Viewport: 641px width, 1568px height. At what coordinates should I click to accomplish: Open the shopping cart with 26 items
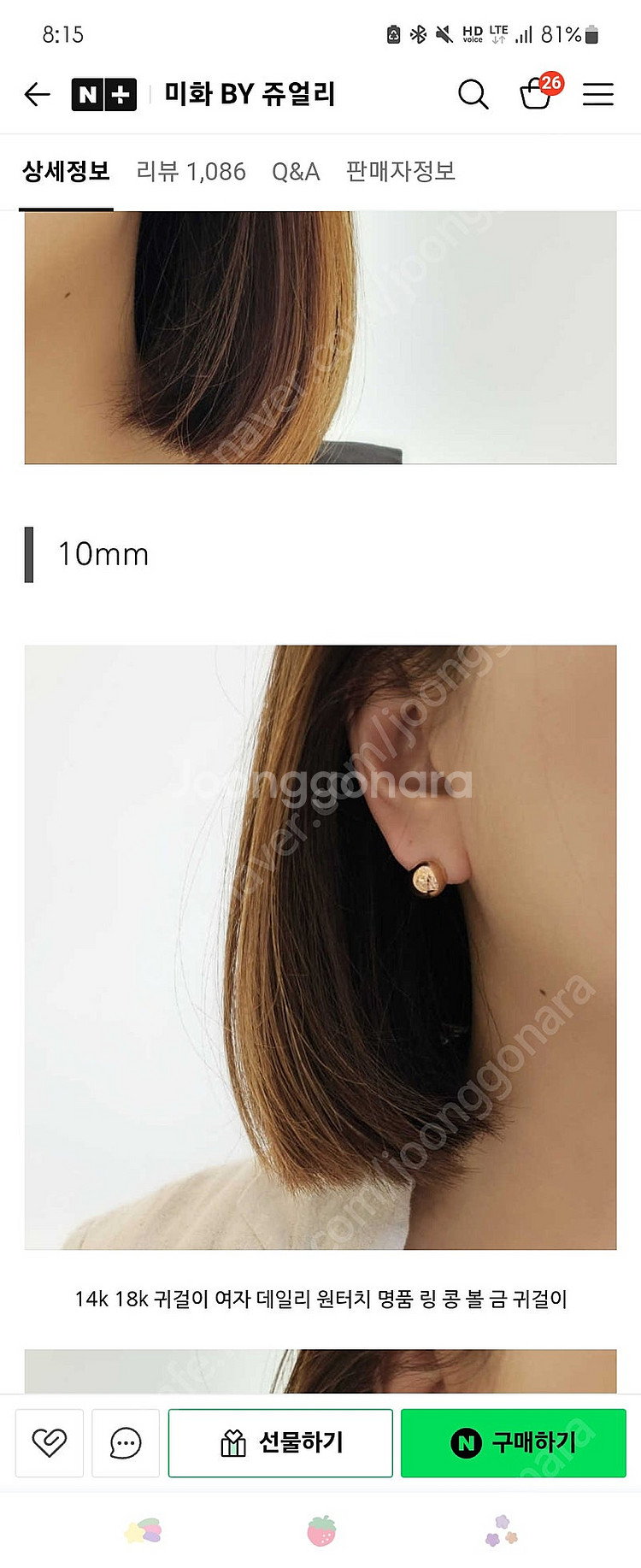click(x=537, y=93)
